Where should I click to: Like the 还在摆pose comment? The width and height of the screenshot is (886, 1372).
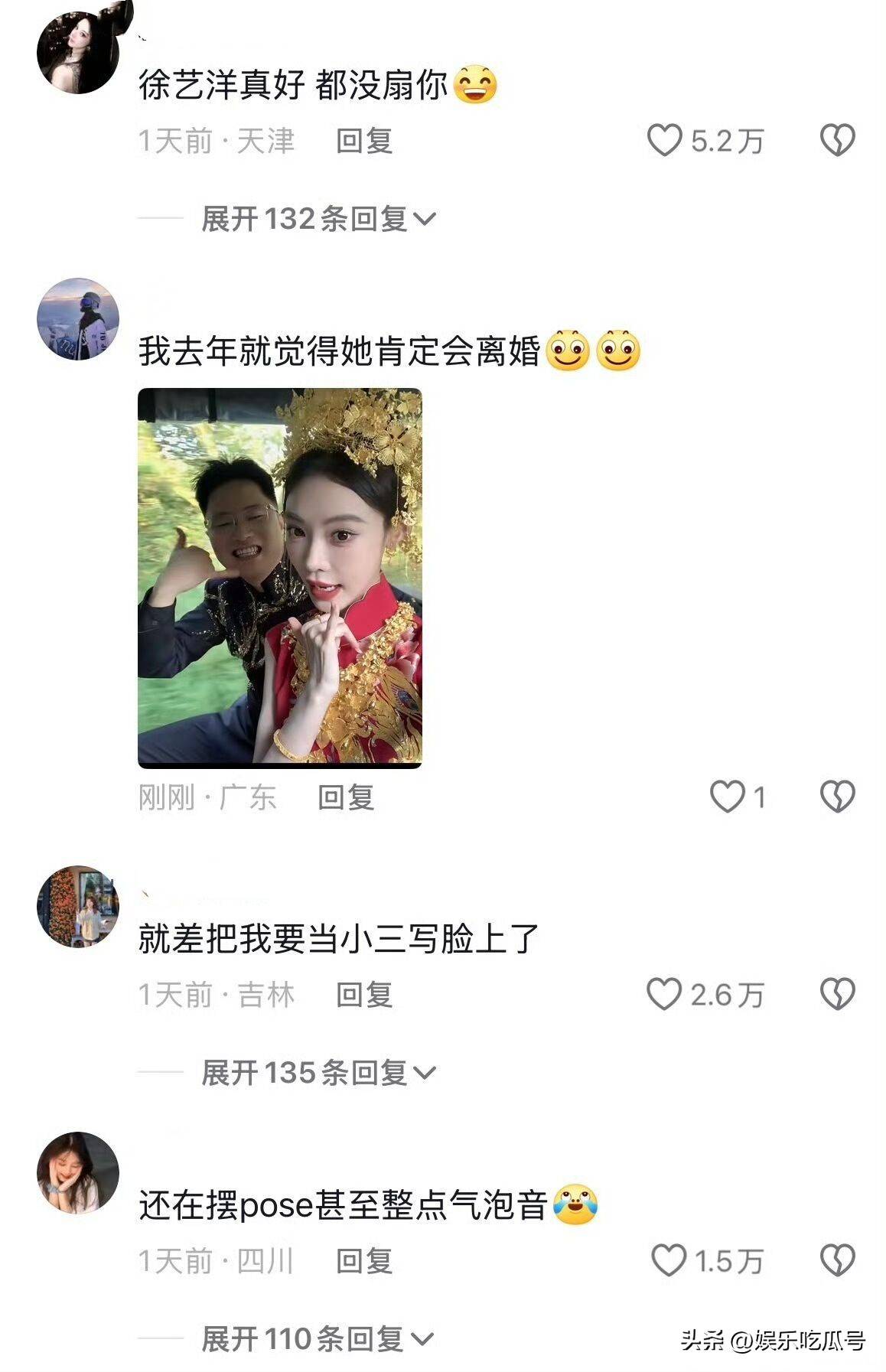669,1261
